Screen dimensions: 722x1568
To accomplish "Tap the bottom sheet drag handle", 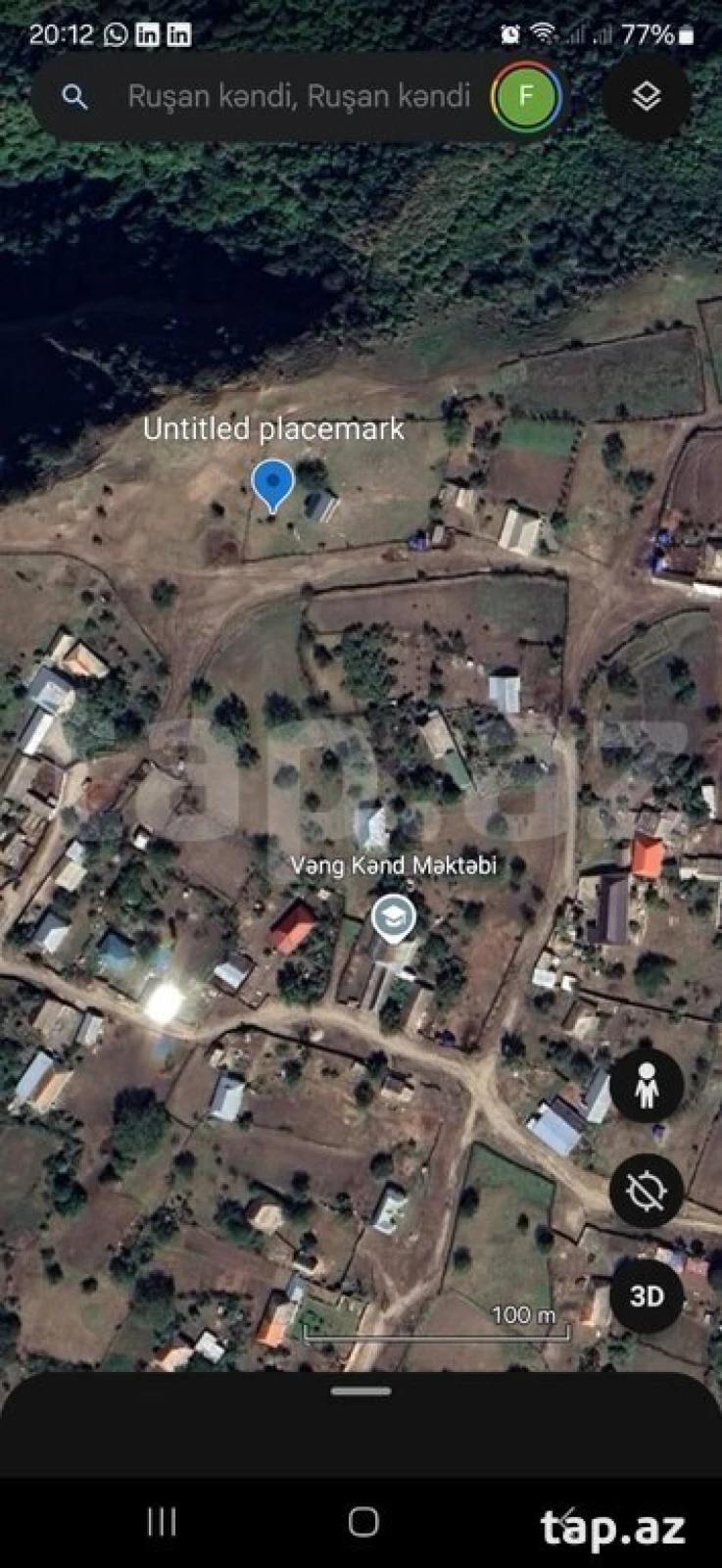I will click(x=361, y=1391).
